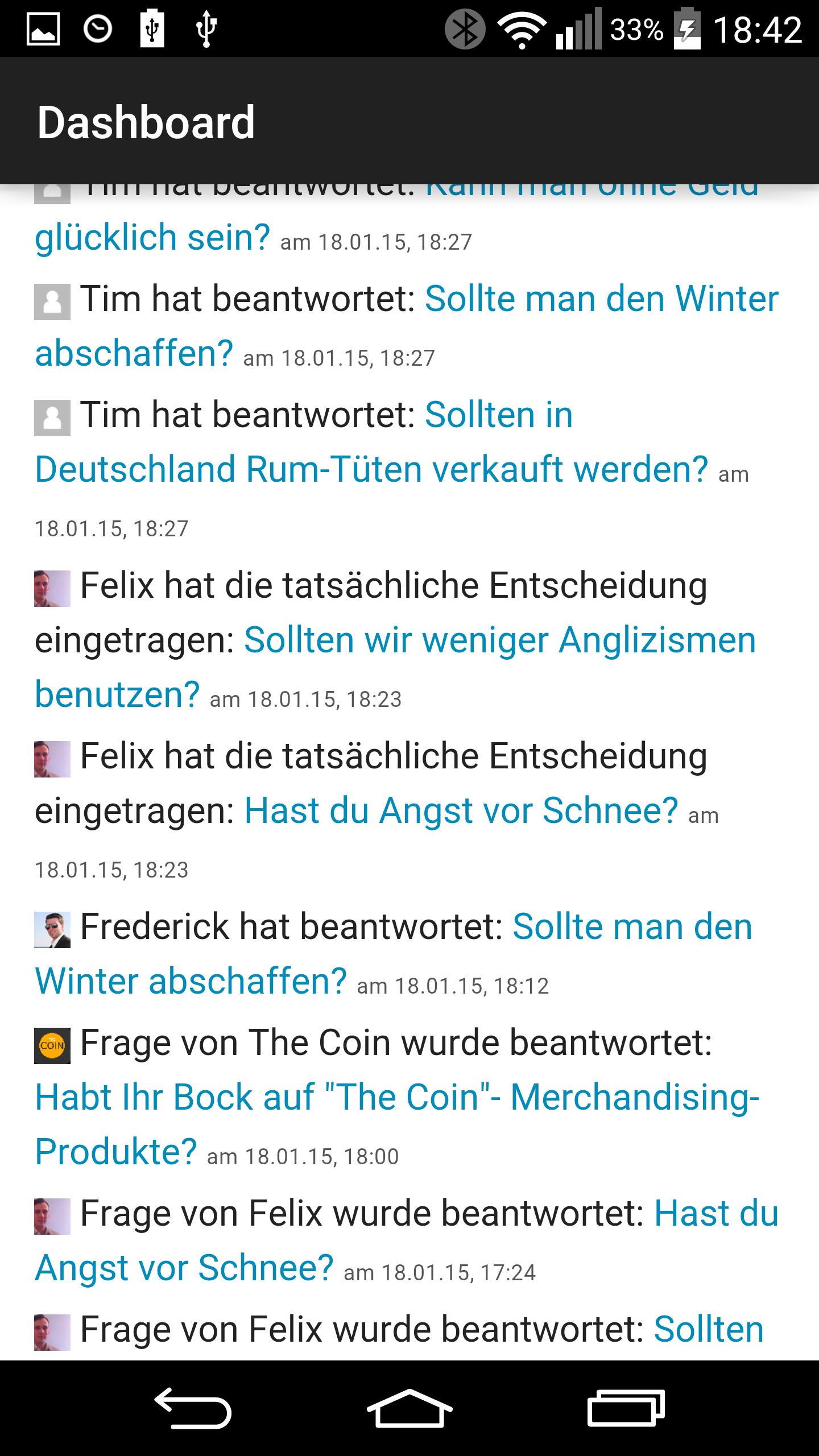Go to the home screen
819x1456 pixels.
tap(409, 1408)
